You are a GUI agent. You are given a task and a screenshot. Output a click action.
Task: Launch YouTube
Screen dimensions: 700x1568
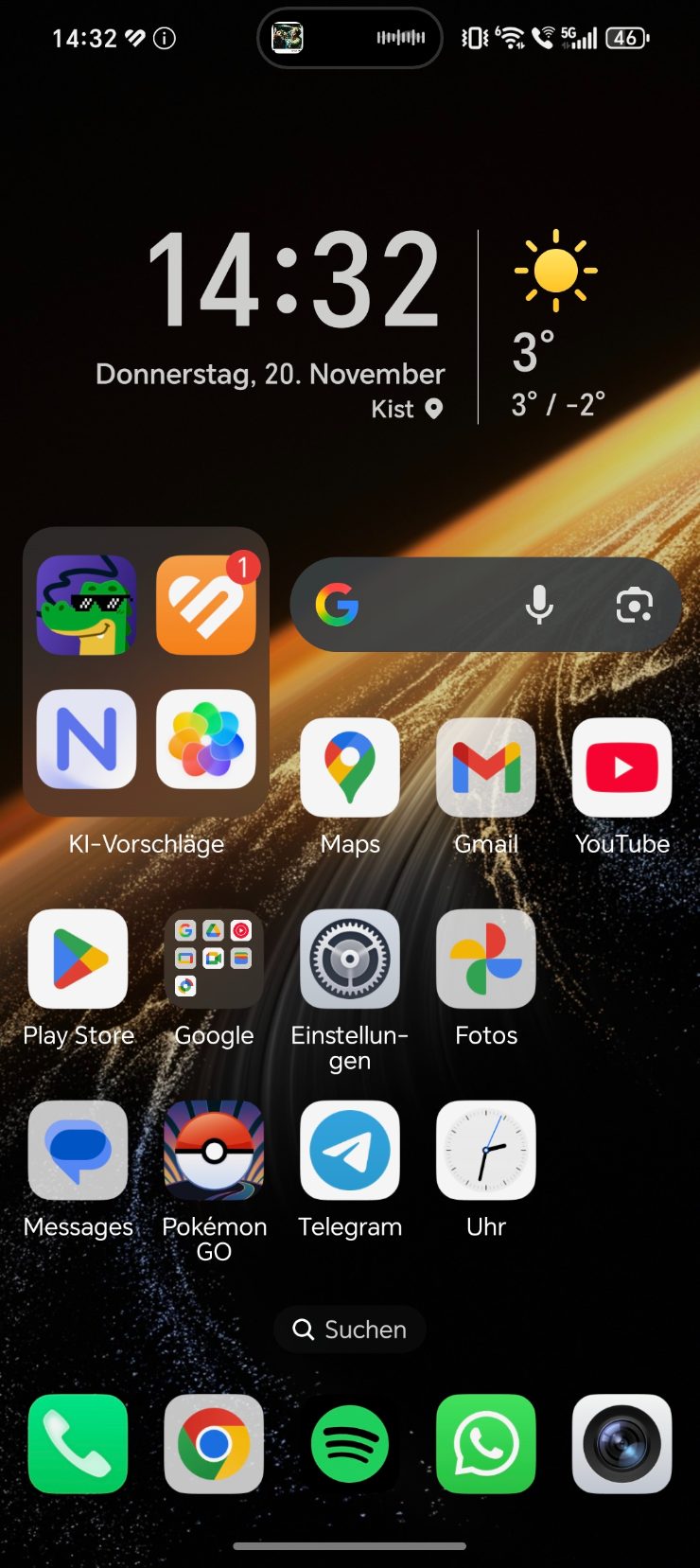tap(622, 767)
